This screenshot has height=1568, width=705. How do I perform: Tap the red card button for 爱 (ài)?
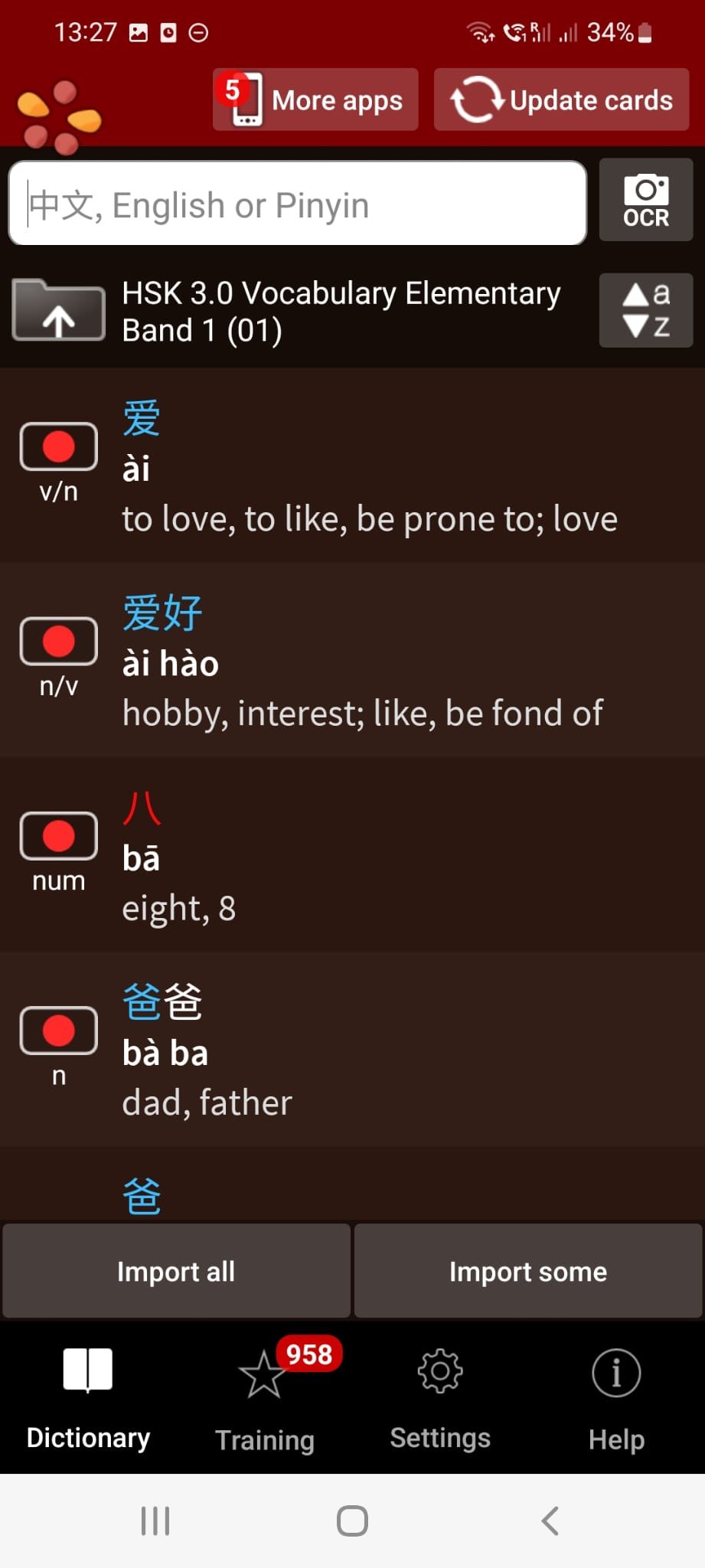59,446
